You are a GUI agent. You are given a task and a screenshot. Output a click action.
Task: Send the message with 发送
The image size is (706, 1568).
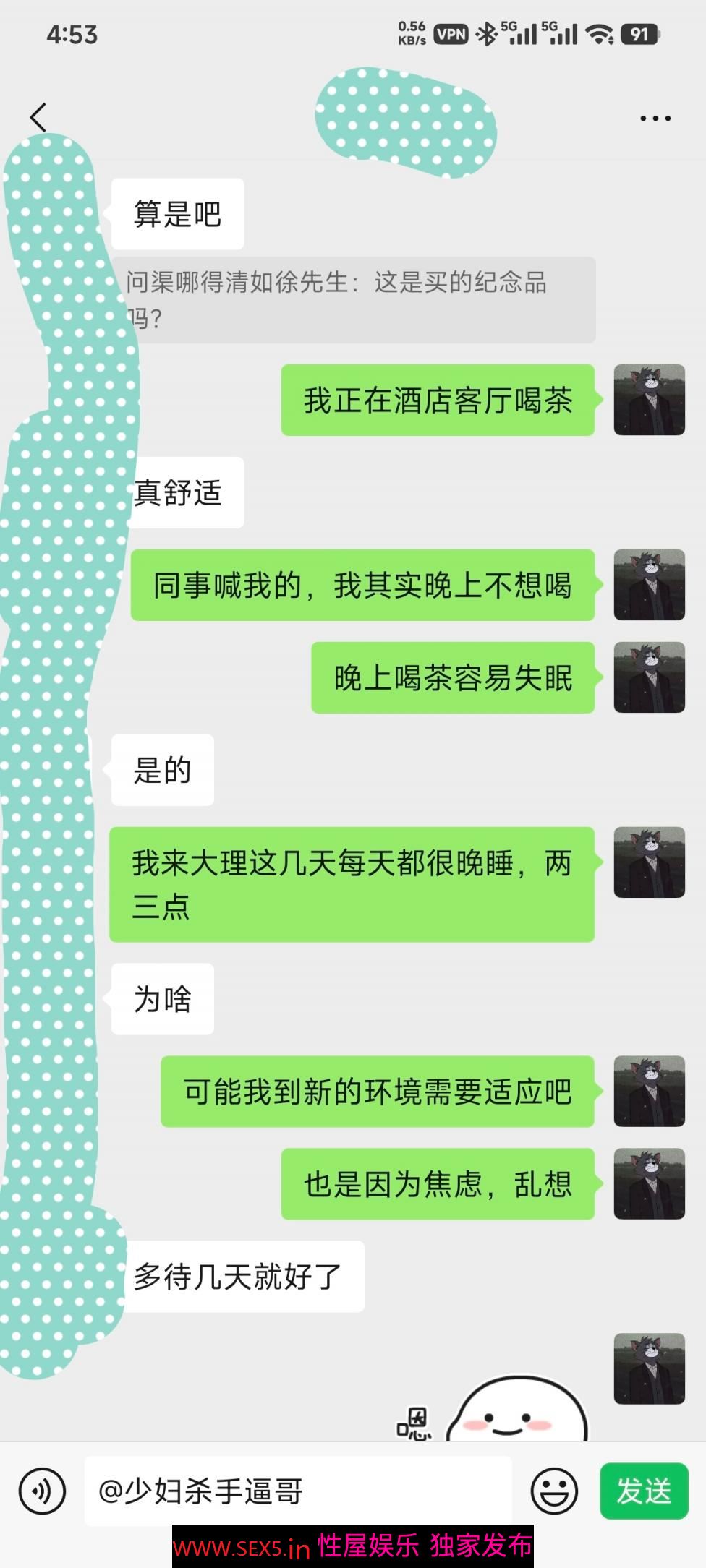[643, 1490]
